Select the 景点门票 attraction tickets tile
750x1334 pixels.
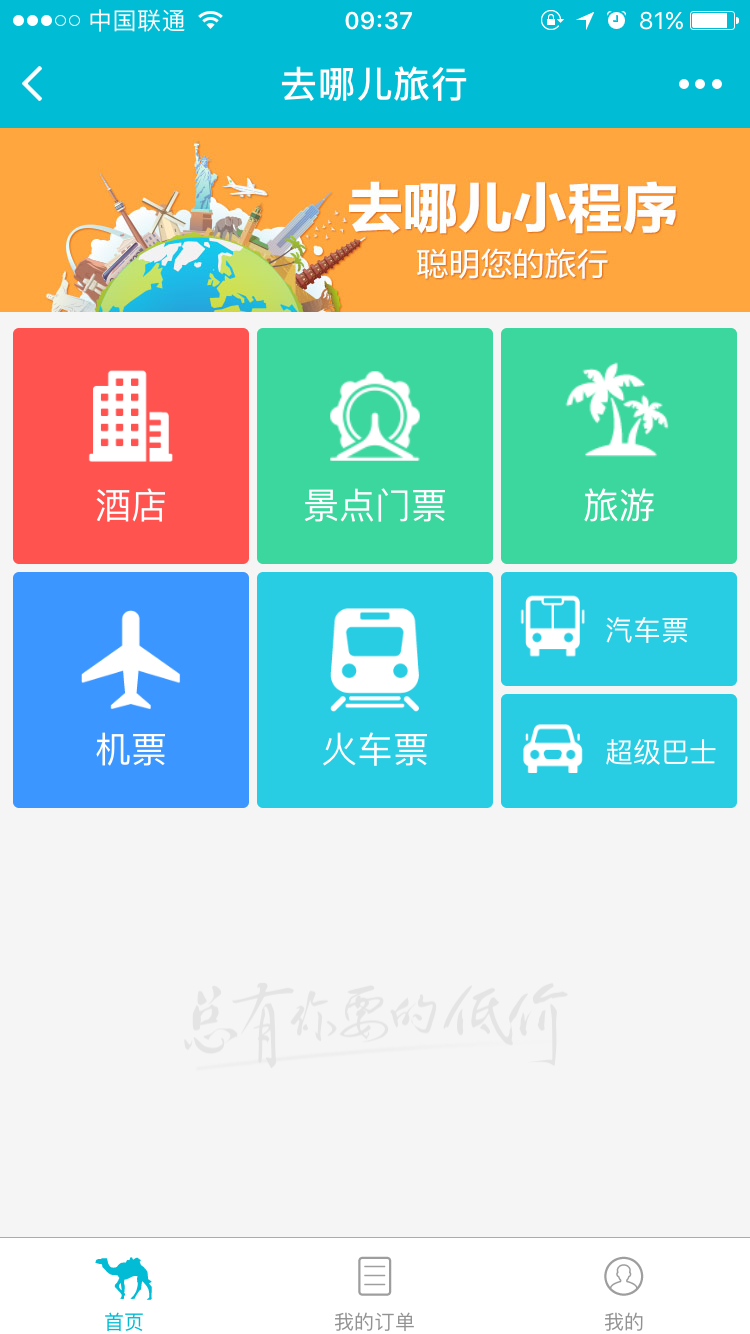click(x=375, y=446)
